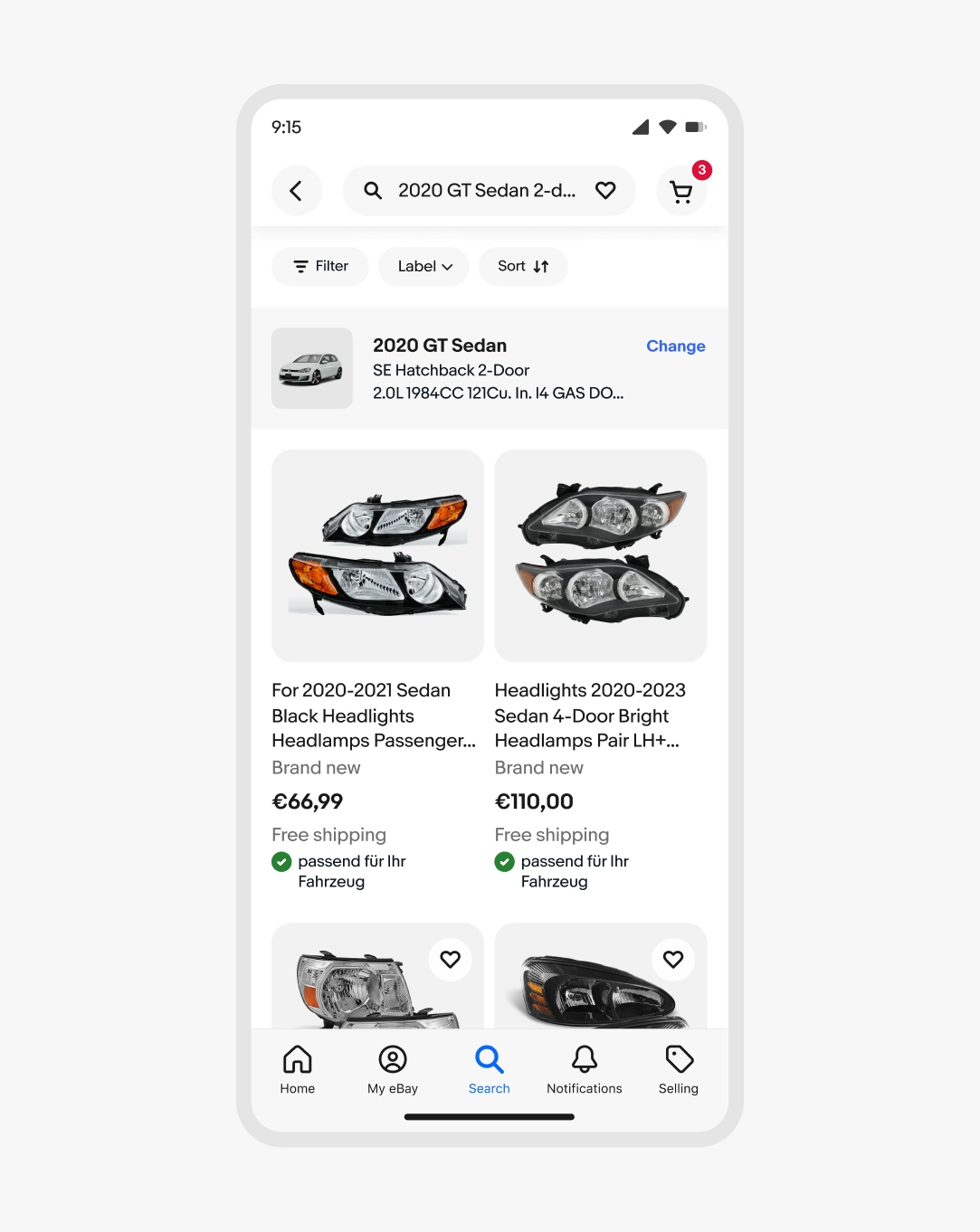The width and height of the screenshot is (980, 1232).
Task: Click the Change link for the vehicle
Action: click(x=675, y=346)
